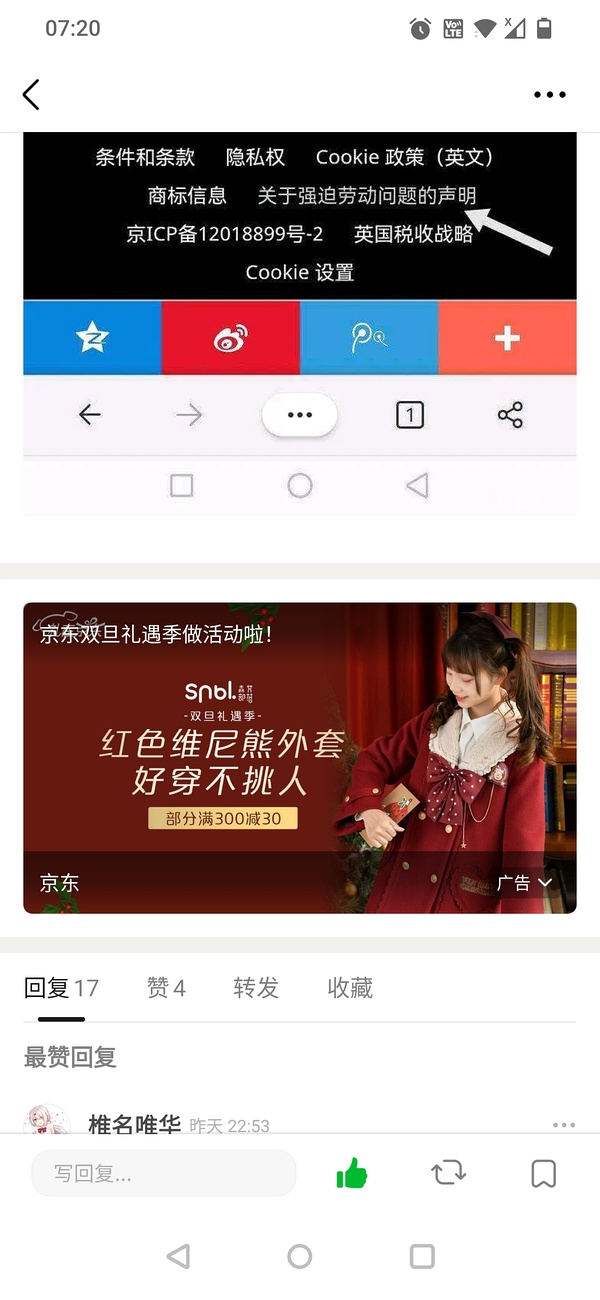
Task: Bookmark this post
Action: (x=543, y=1173)
